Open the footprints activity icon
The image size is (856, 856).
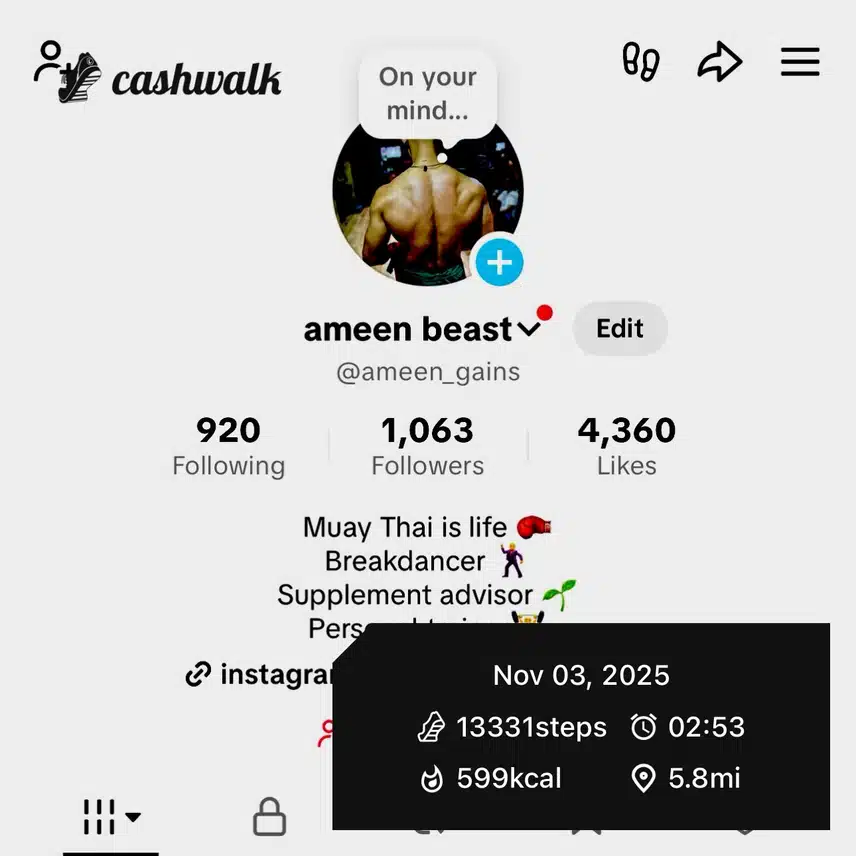pos(640,62)
